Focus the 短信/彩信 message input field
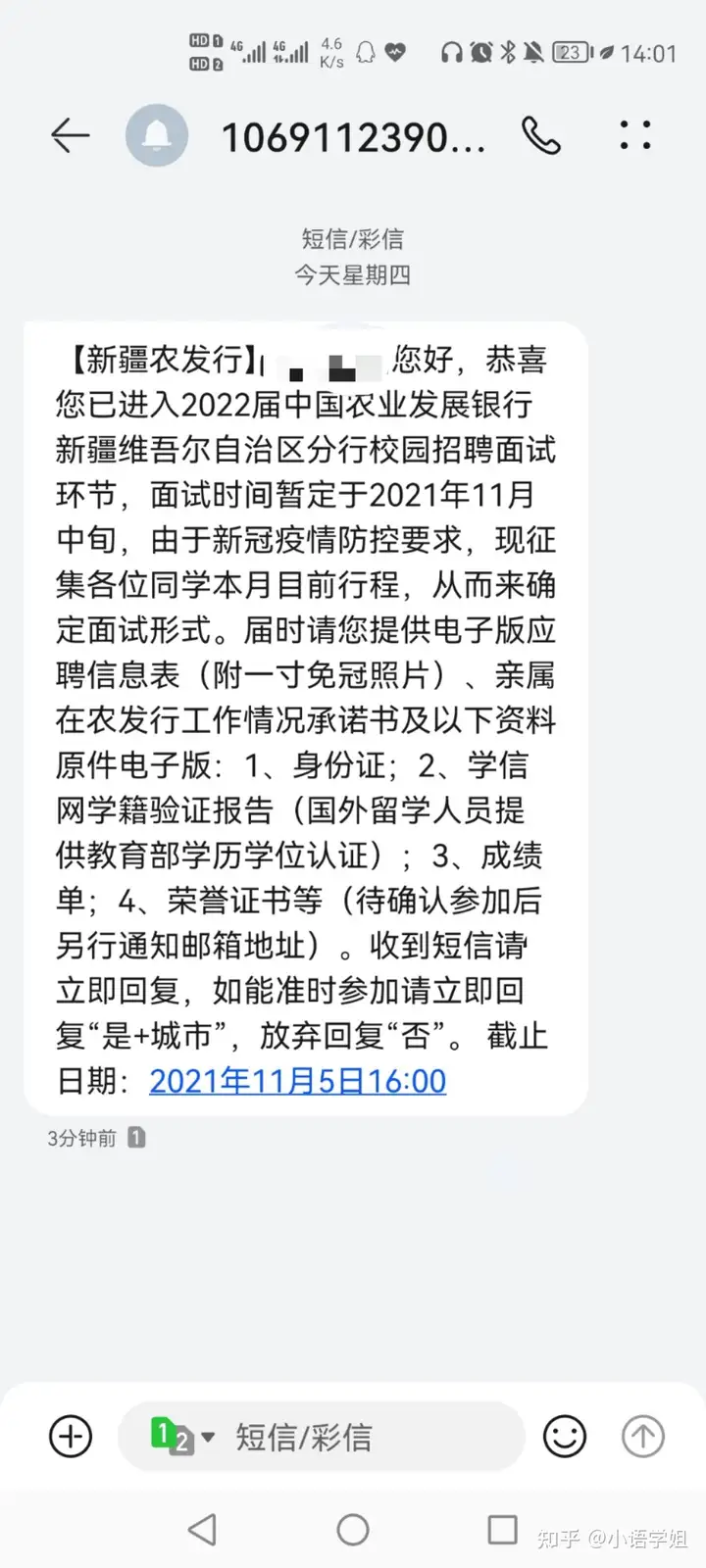The height and width of the screenshot is (1568, 706). [x=322, y=1437]
